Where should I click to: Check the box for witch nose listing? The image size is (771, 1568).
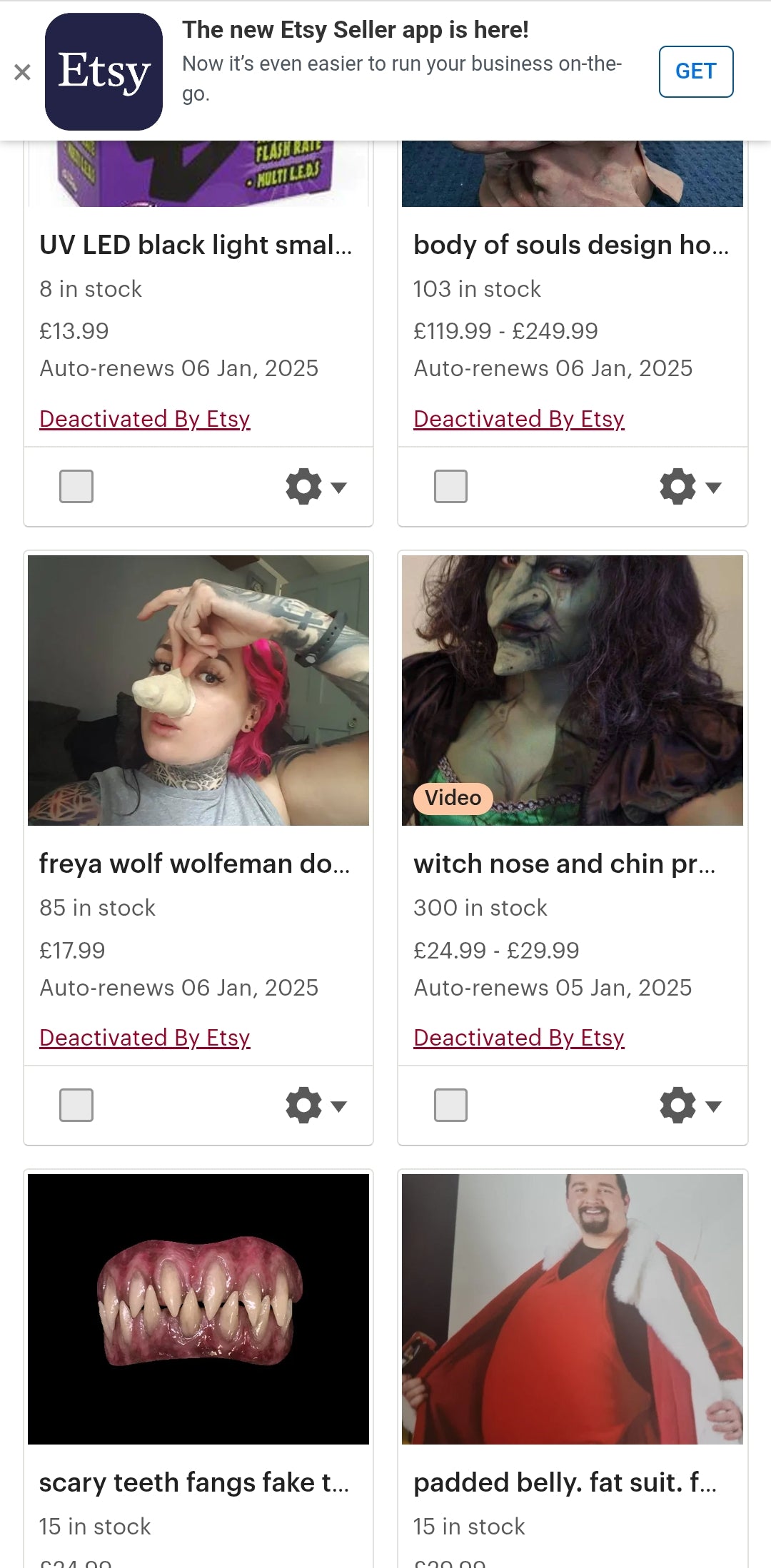(x=450, y=1106)
